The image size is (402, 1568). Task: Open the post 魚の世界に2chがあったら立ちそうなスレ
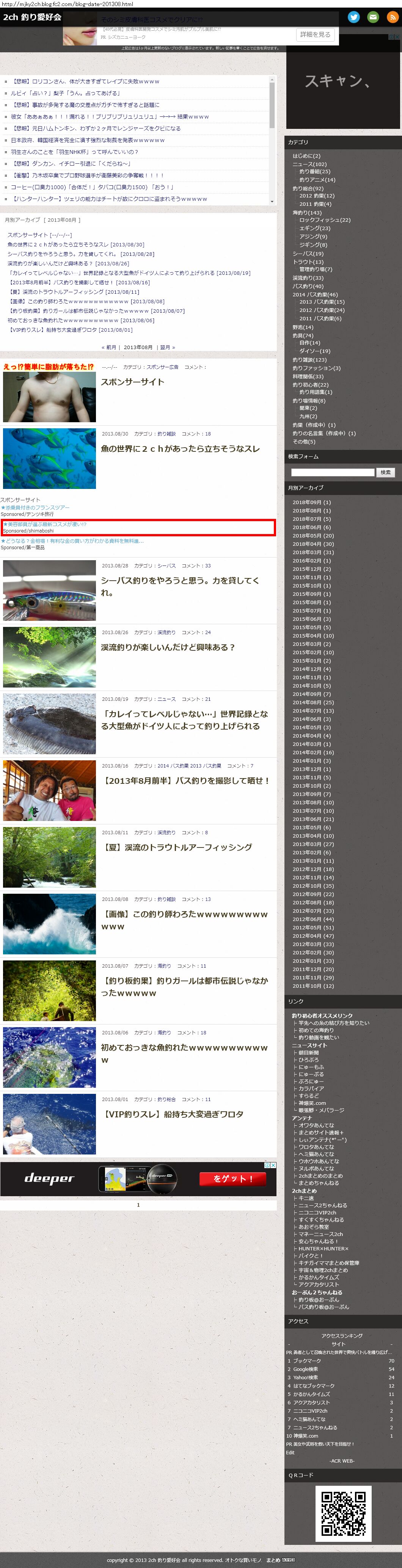pos(180,449)
